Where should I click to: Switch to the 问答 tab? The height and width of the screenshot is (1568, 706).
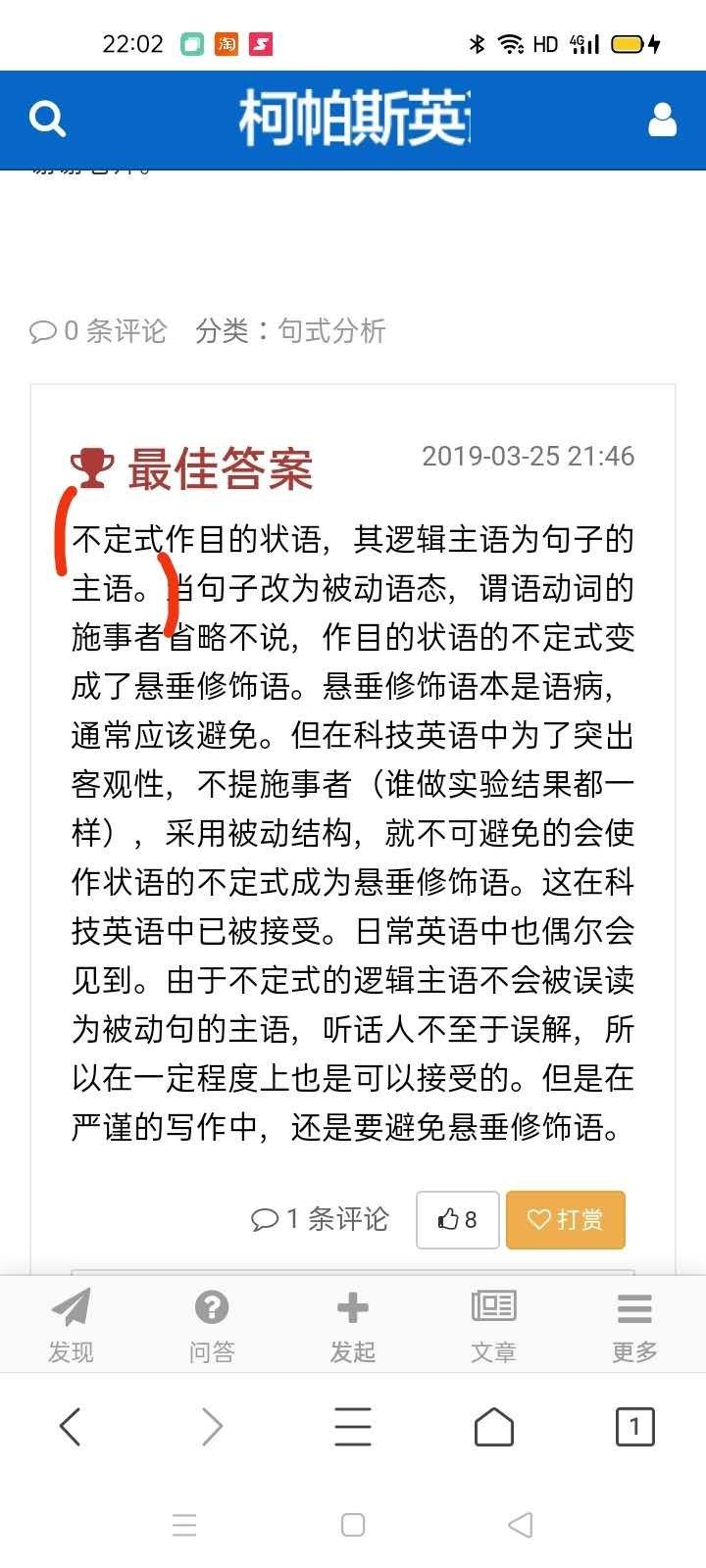point(212,1325)
